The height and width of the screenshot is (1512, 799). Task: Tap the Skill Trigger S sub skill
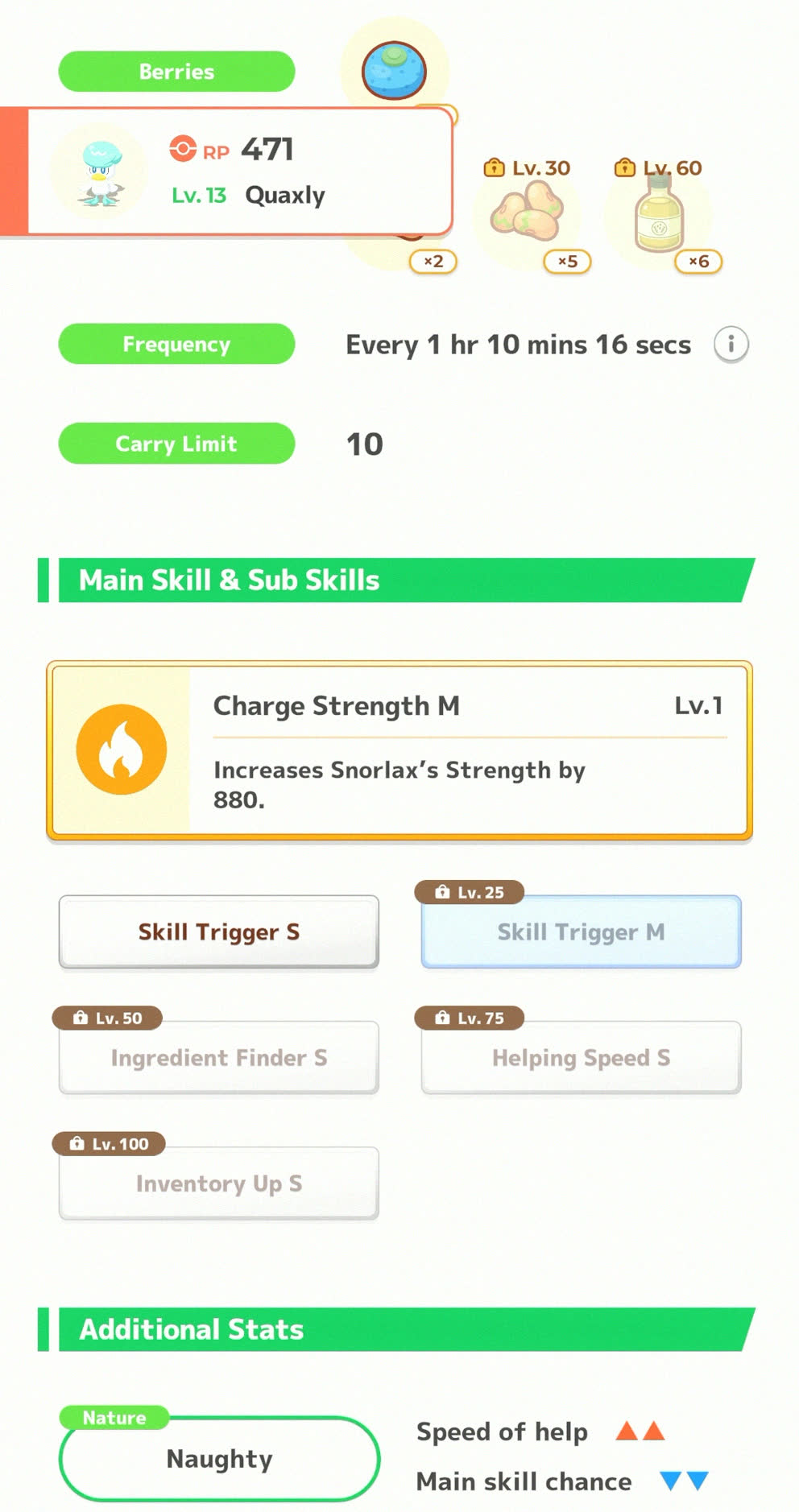coord(218,932)
